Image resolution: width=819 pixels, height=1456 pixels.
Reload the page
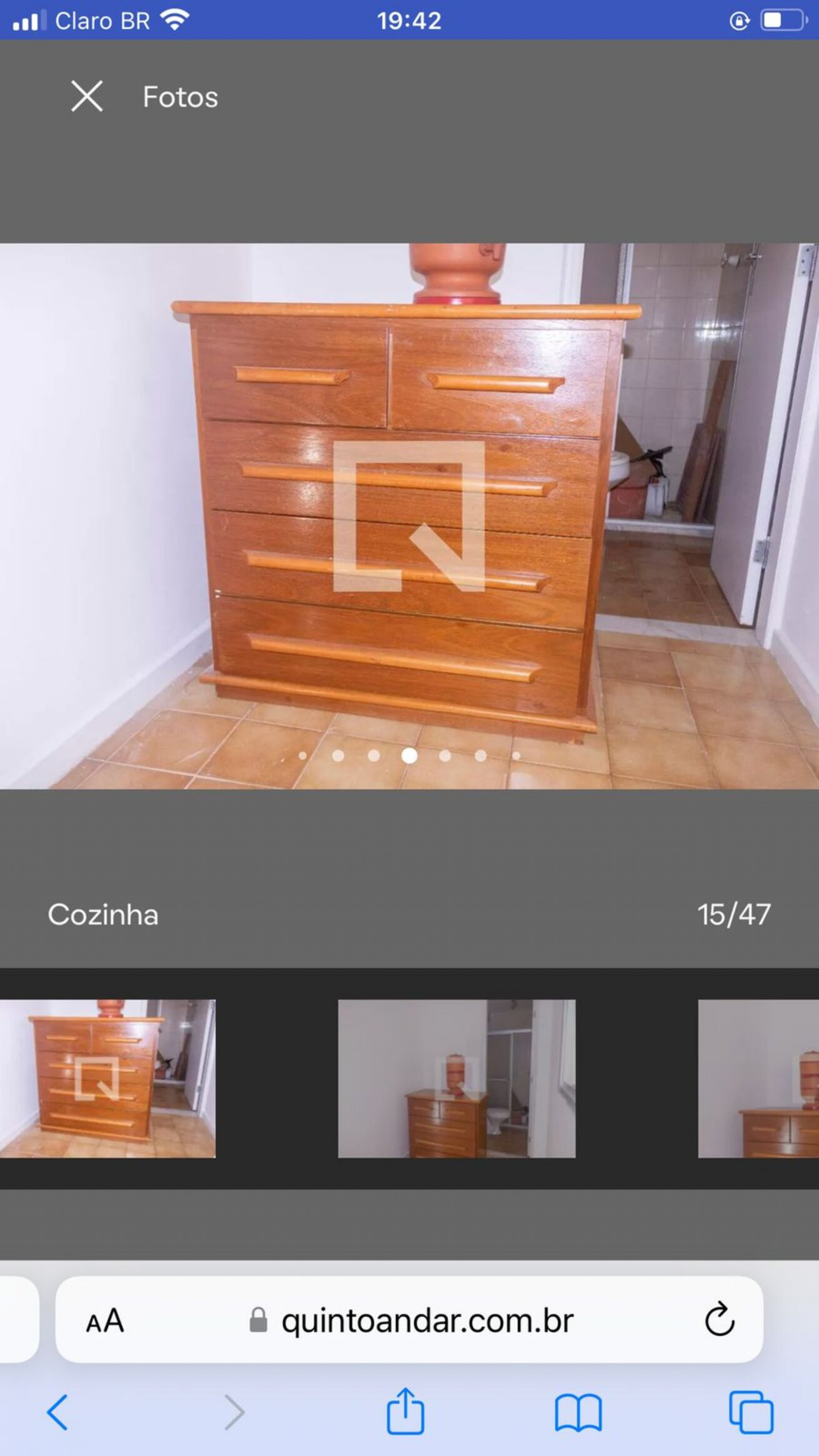click(720, 1320)
